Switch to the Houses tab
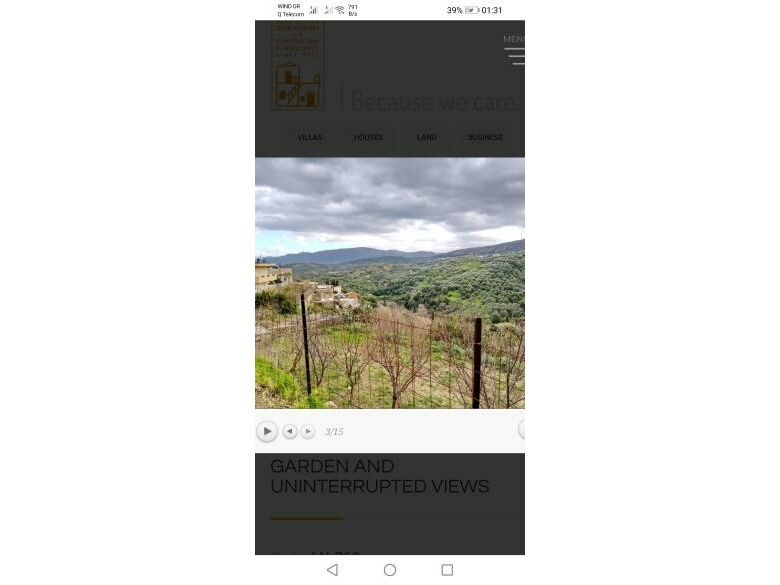The image size is (780, 585). pos(368,137)
